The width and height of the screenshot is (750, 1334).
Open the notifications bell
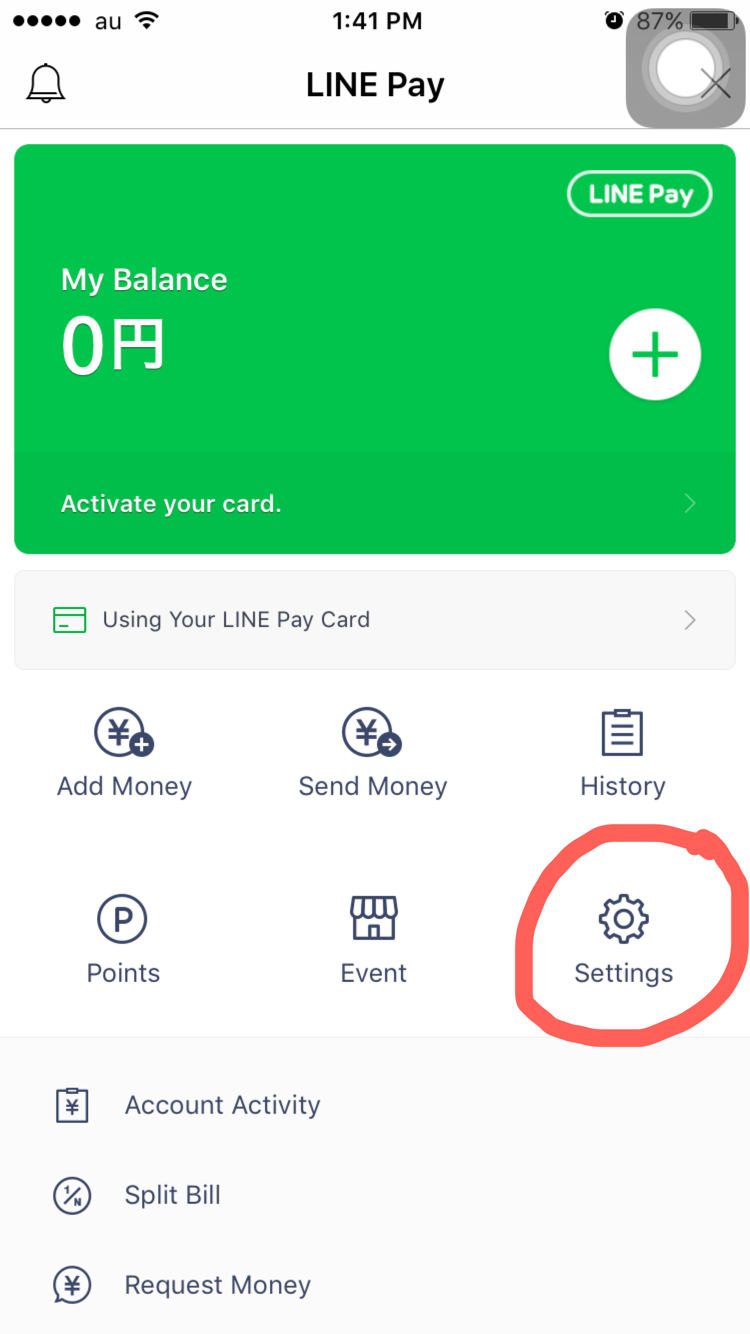pos(45,84)
